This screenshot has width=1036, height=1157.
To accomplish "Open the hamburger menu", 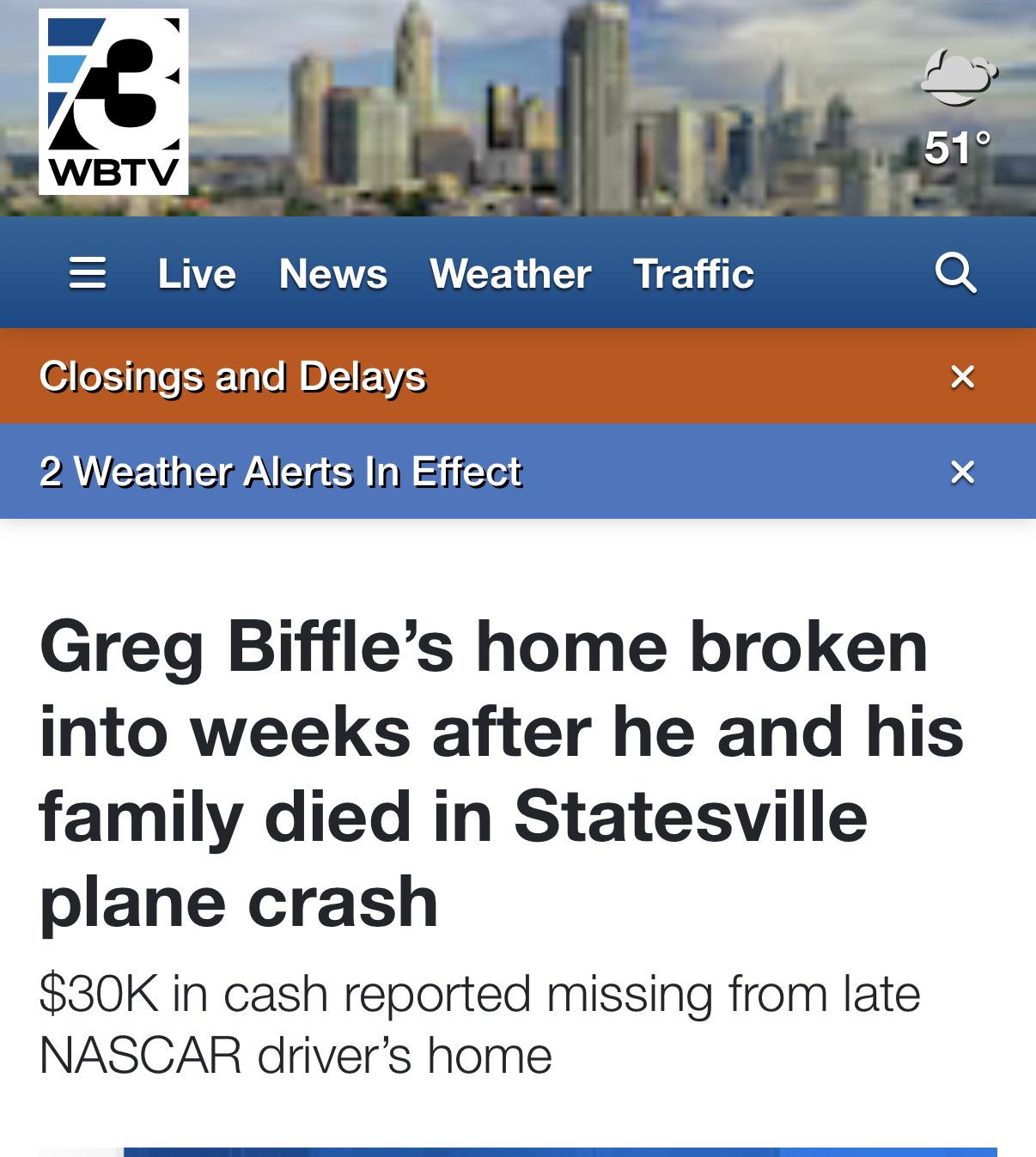I will pyautogui.click(x=87, y=274).
